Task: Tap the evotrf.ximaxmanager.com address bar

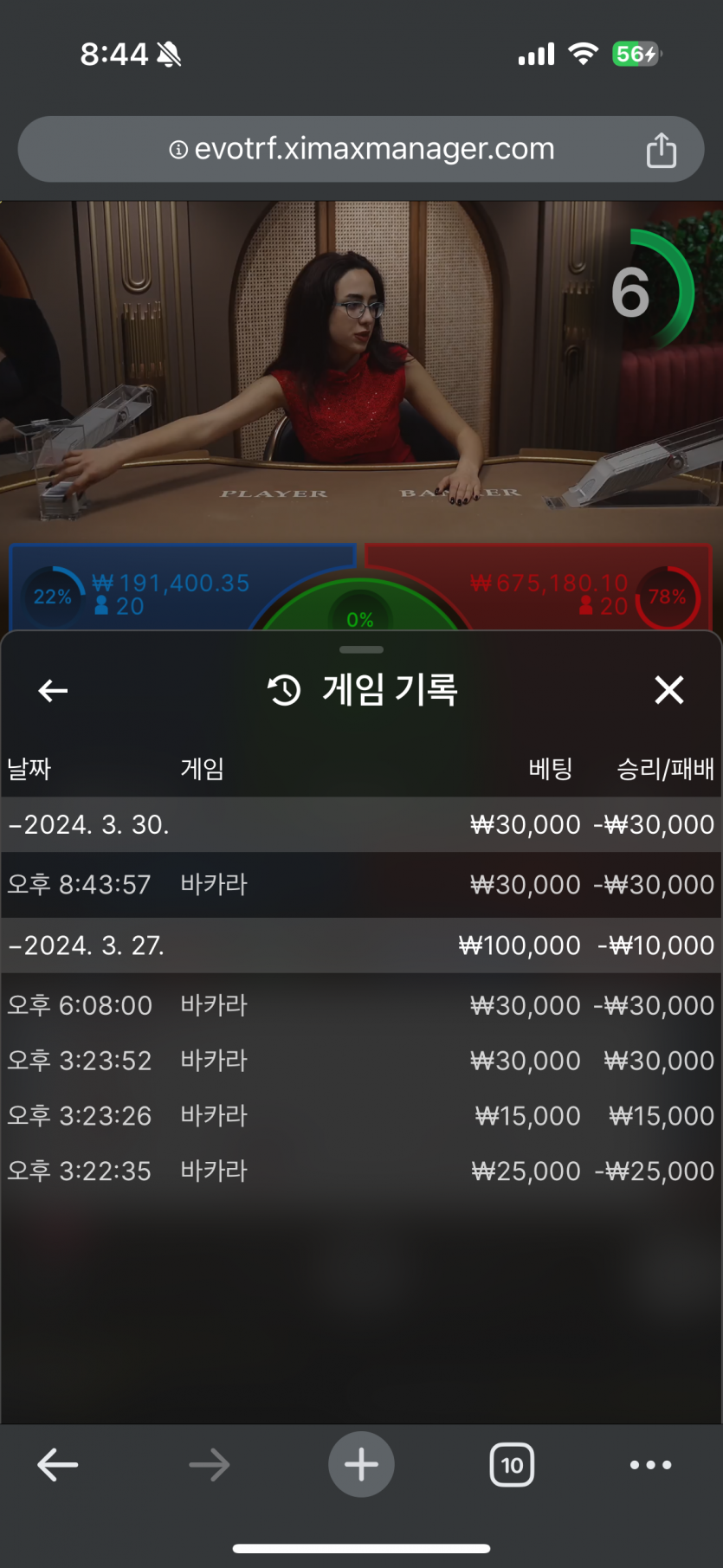Action: tap(361, 149)
